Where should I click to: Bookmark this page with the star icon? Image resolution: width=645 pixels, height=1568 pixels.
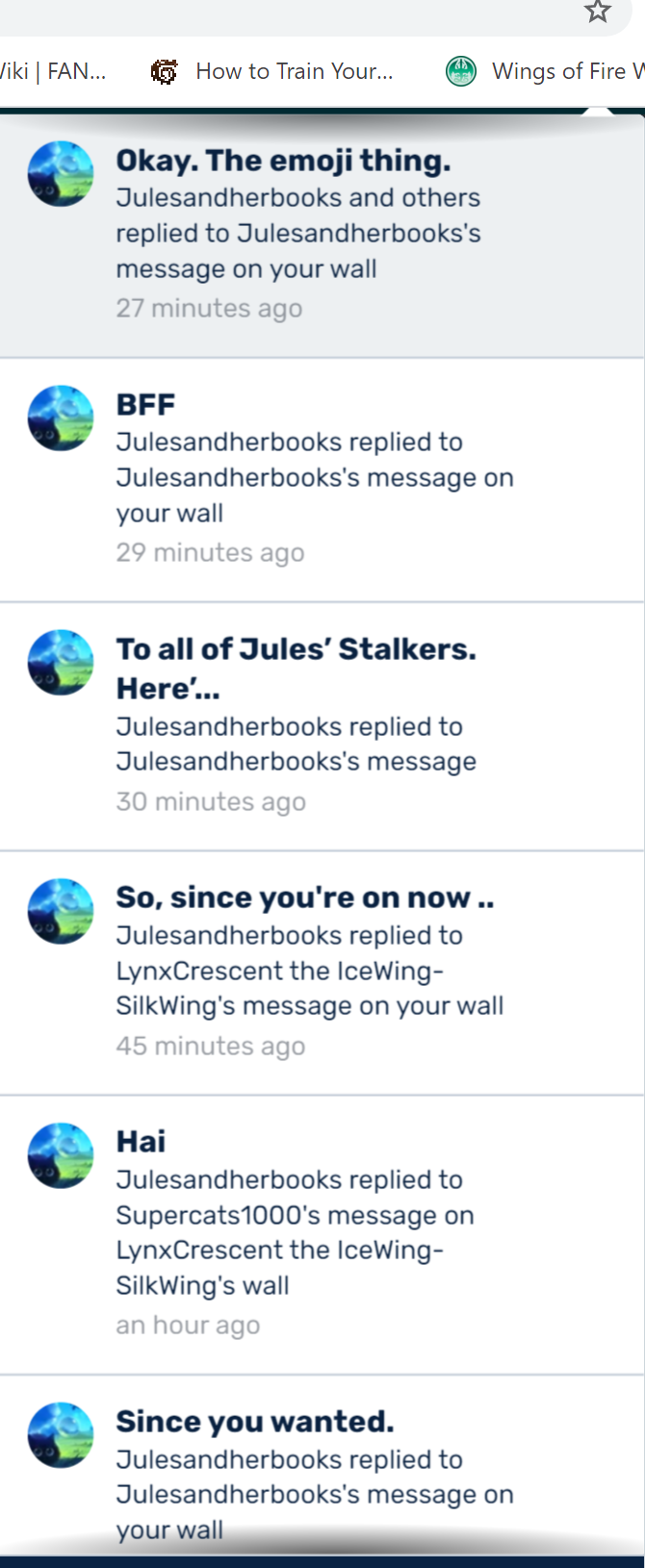pos(597,12)
